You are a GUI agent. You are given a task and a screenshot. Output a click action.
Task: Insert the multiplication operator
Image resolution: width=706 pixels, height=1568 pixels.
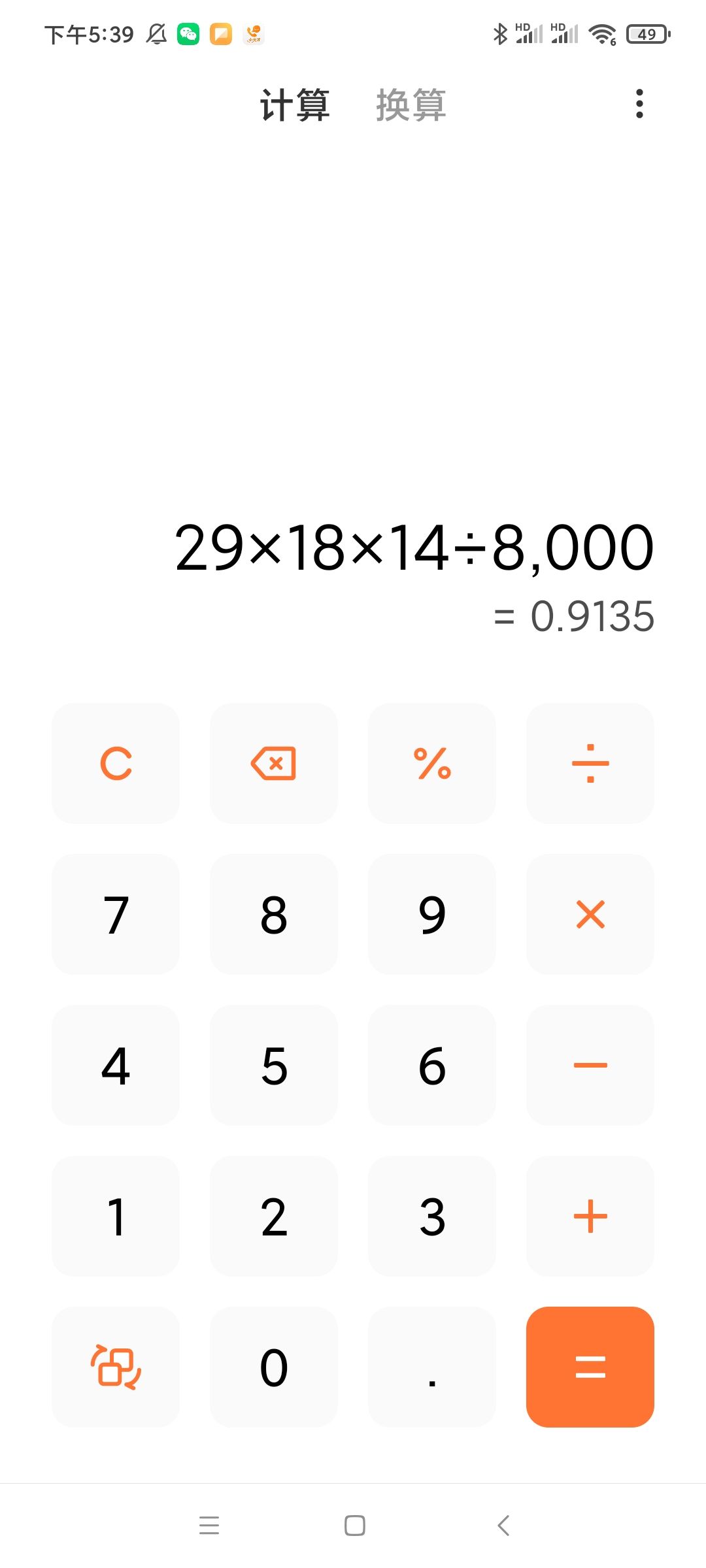coord(590,914)
